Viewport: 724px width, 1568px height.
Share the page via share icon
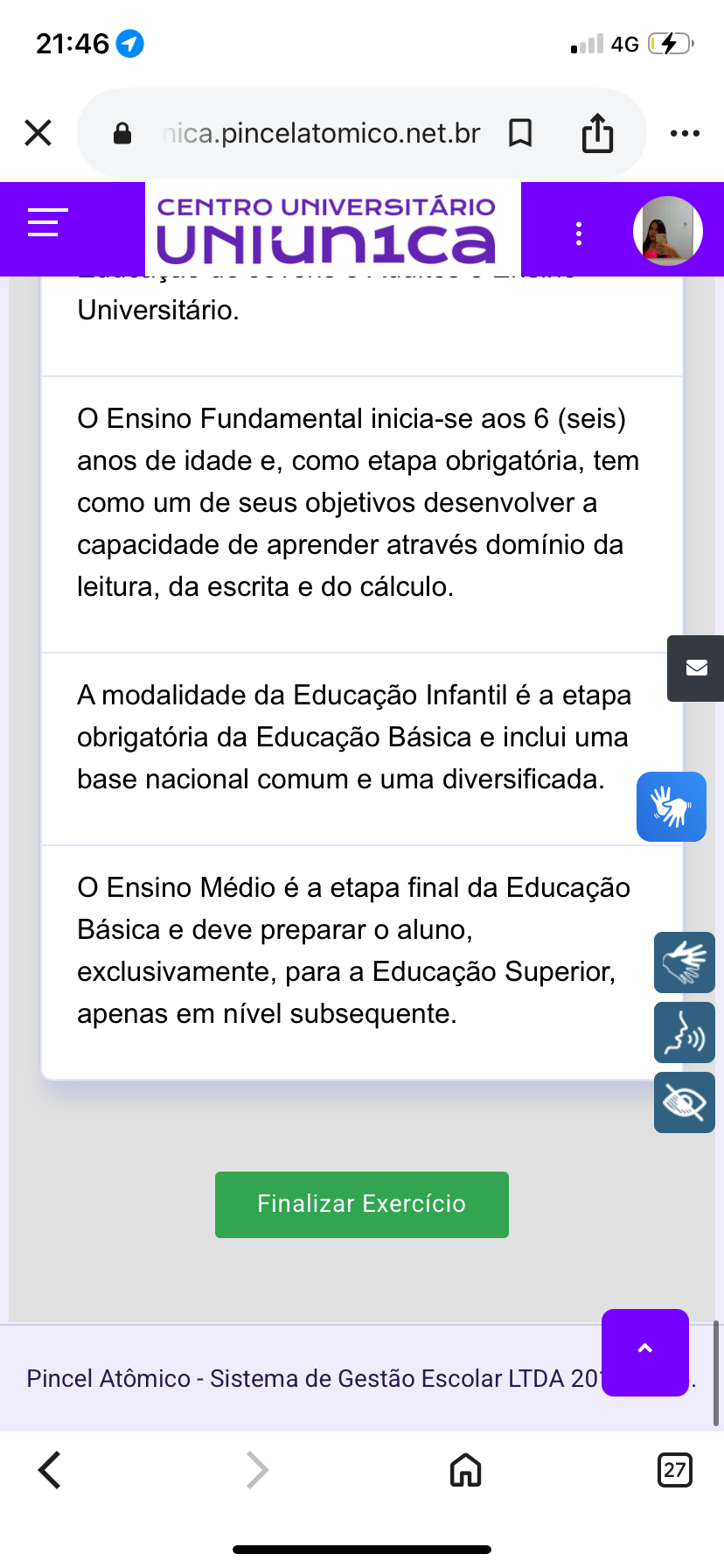click(x=597, y=133)
